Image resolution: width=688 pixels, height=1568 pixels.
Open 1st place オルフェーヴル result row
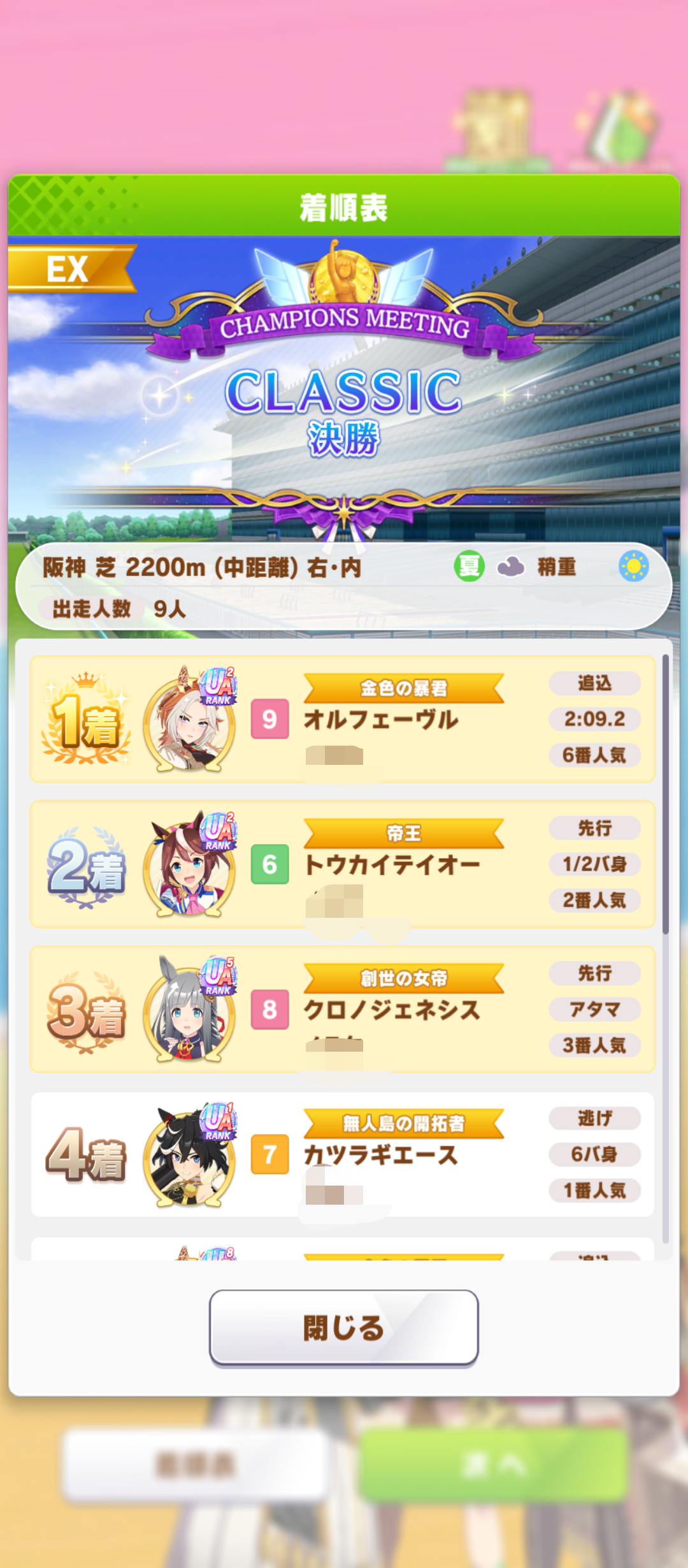click(x=343, y=719)
